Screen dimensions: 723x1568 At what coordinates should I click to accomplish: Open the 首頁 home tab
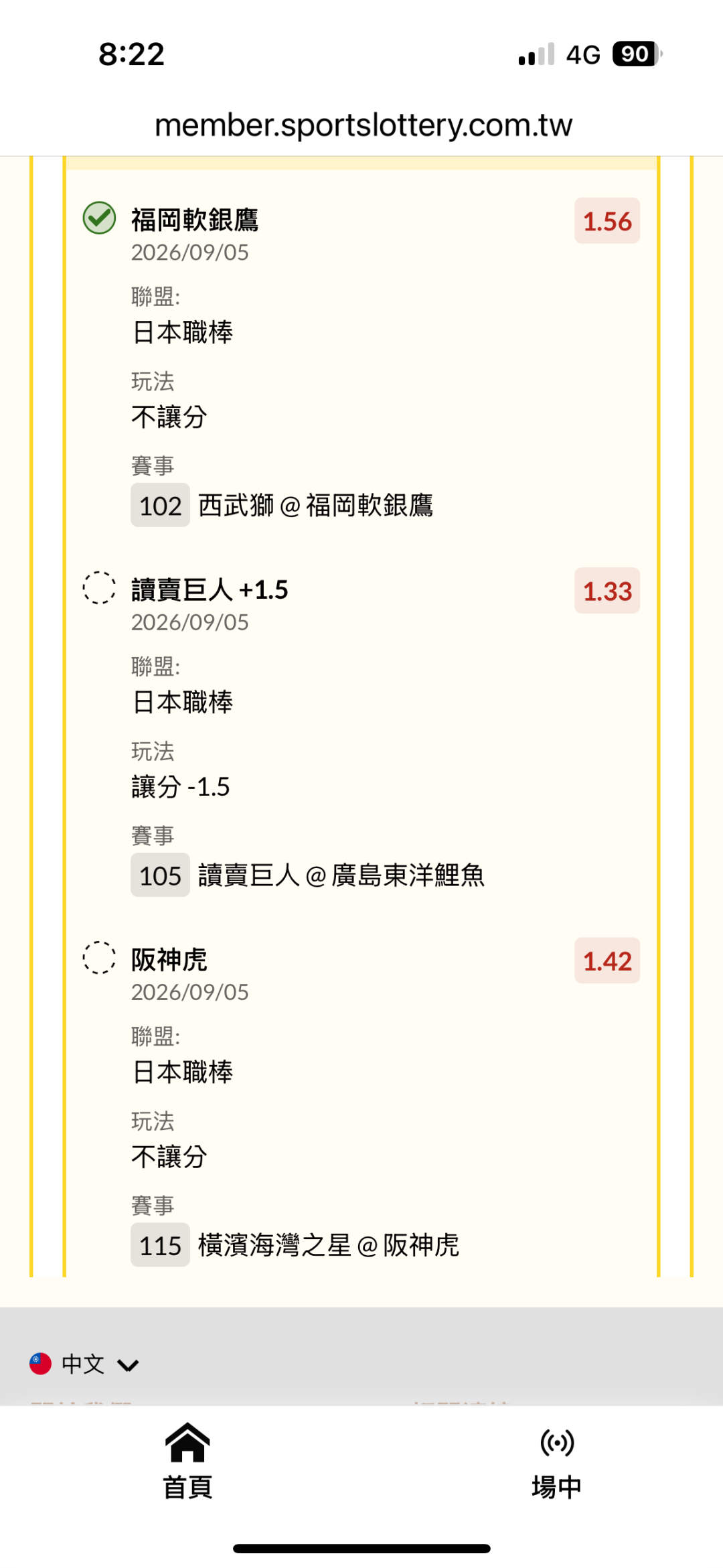pos(187,1460)
